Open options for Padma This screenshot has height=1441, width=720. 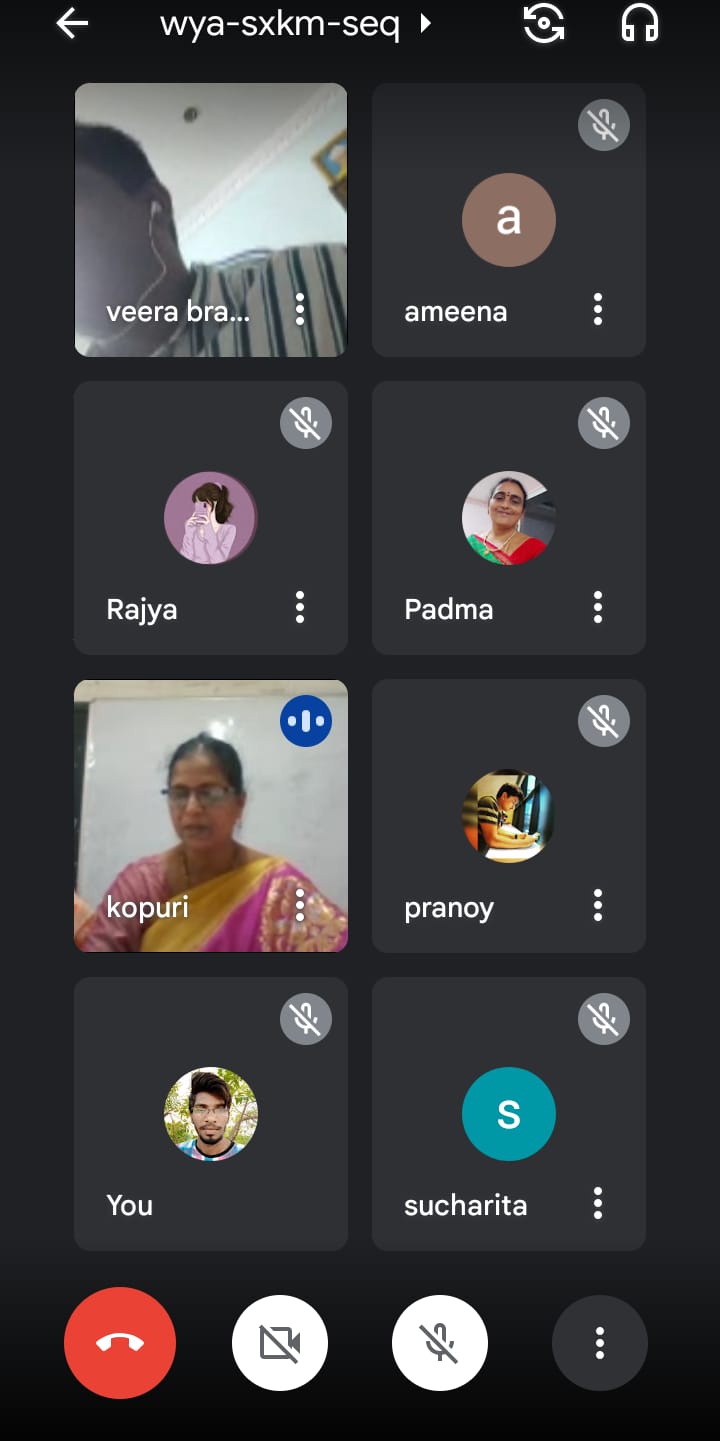597,608
